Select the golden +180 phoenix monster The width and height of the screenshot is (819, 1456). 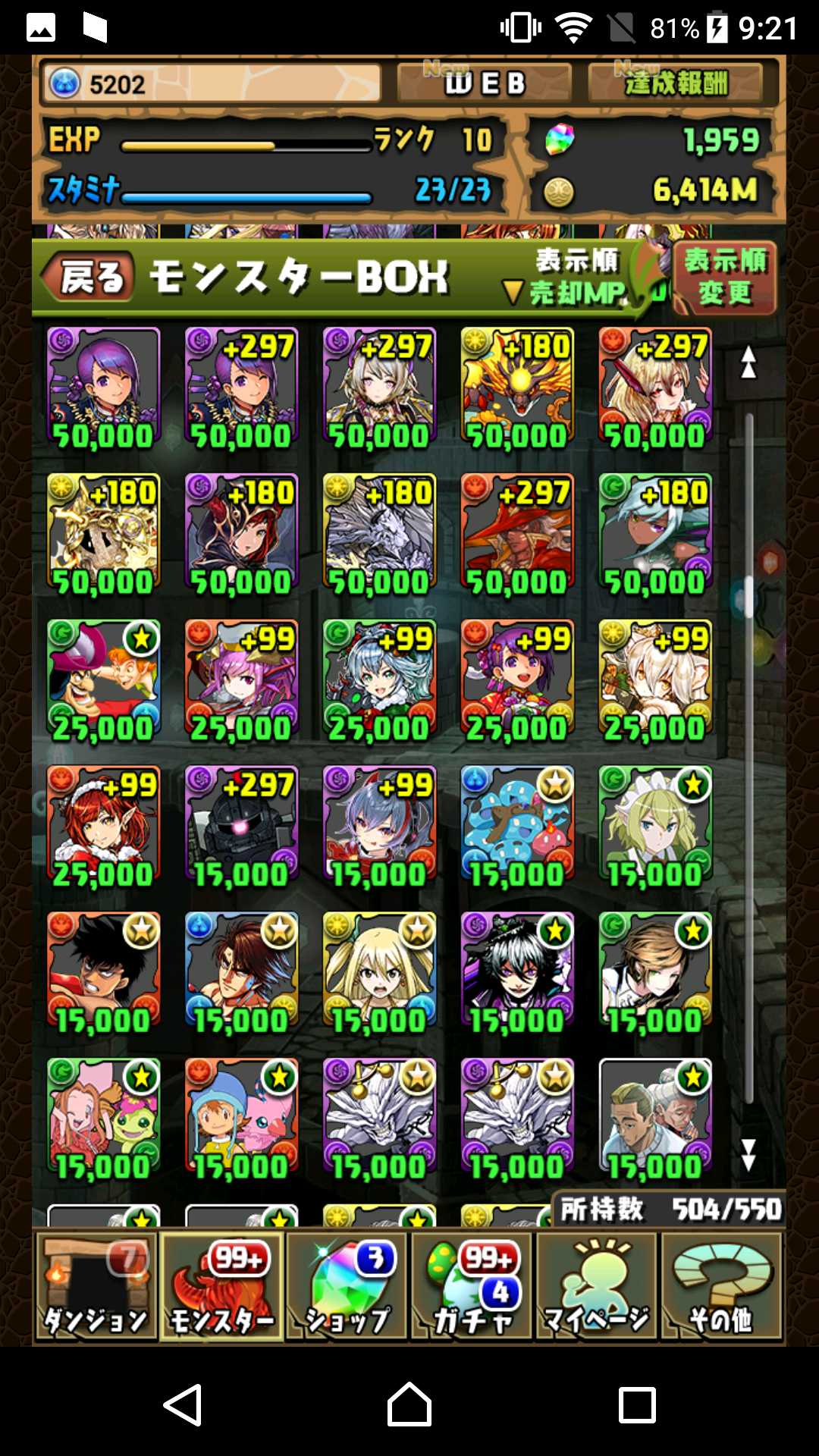517,388
